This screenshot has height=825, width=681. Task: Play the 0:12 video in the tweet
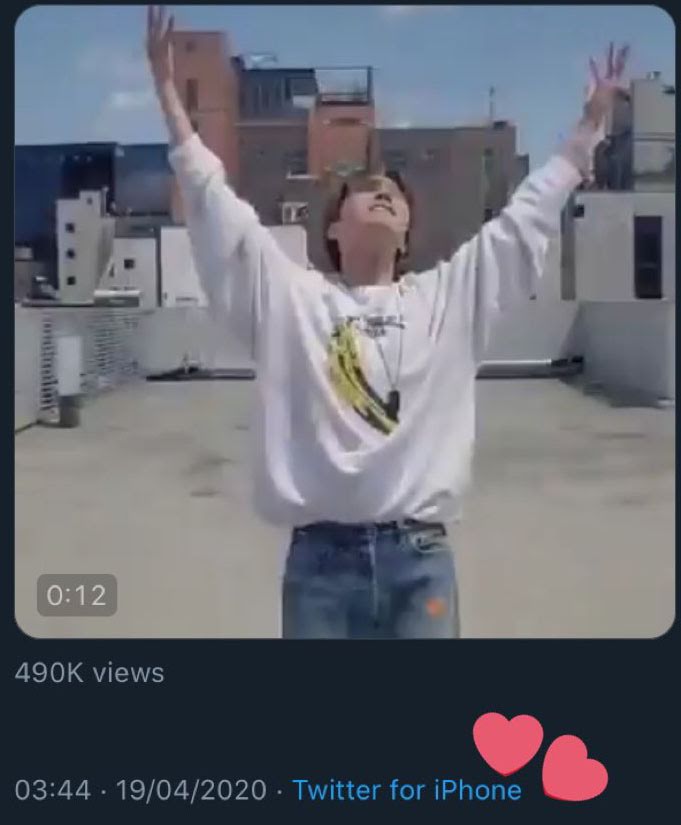point(344,320)
